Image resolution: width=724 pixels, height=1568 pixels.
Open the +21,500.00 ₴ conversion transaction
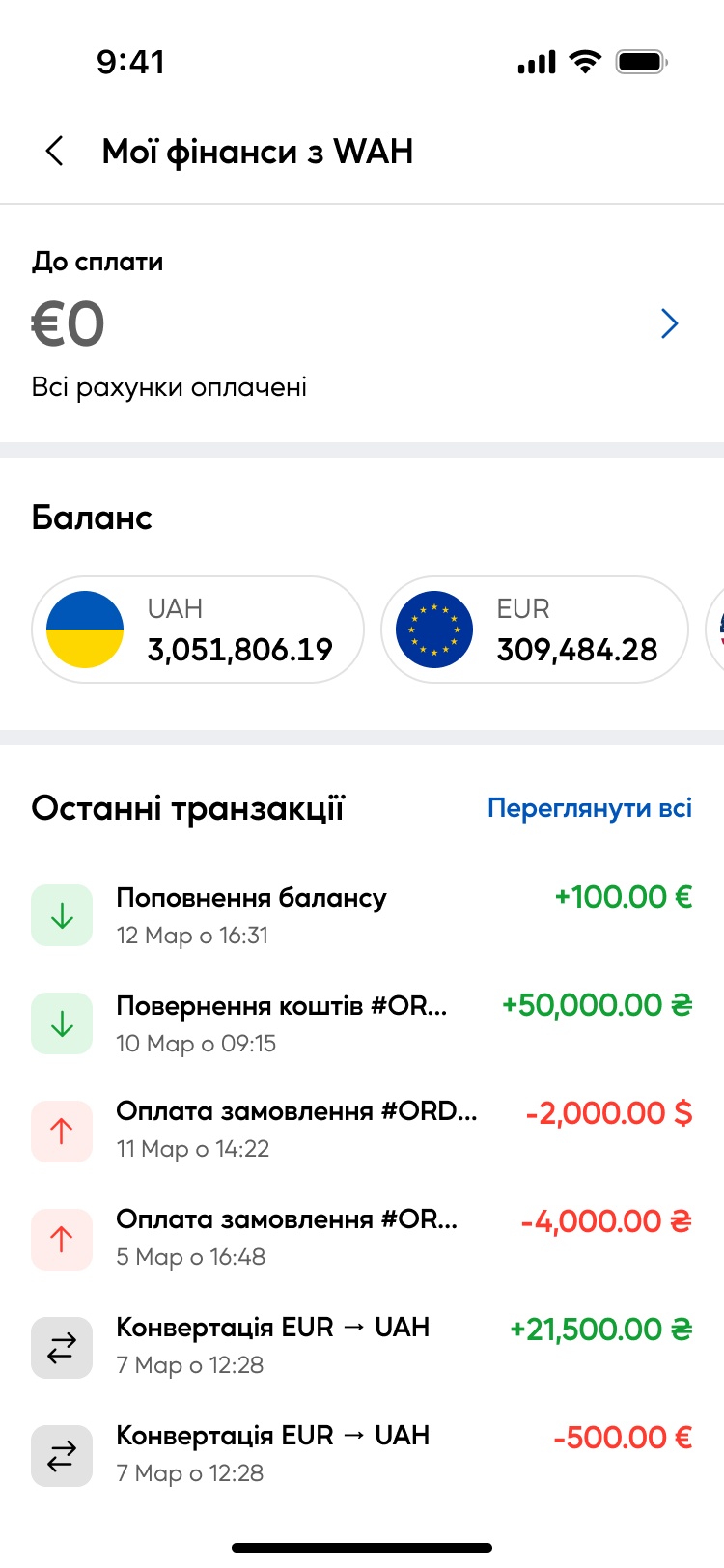tap(362, 1345)
